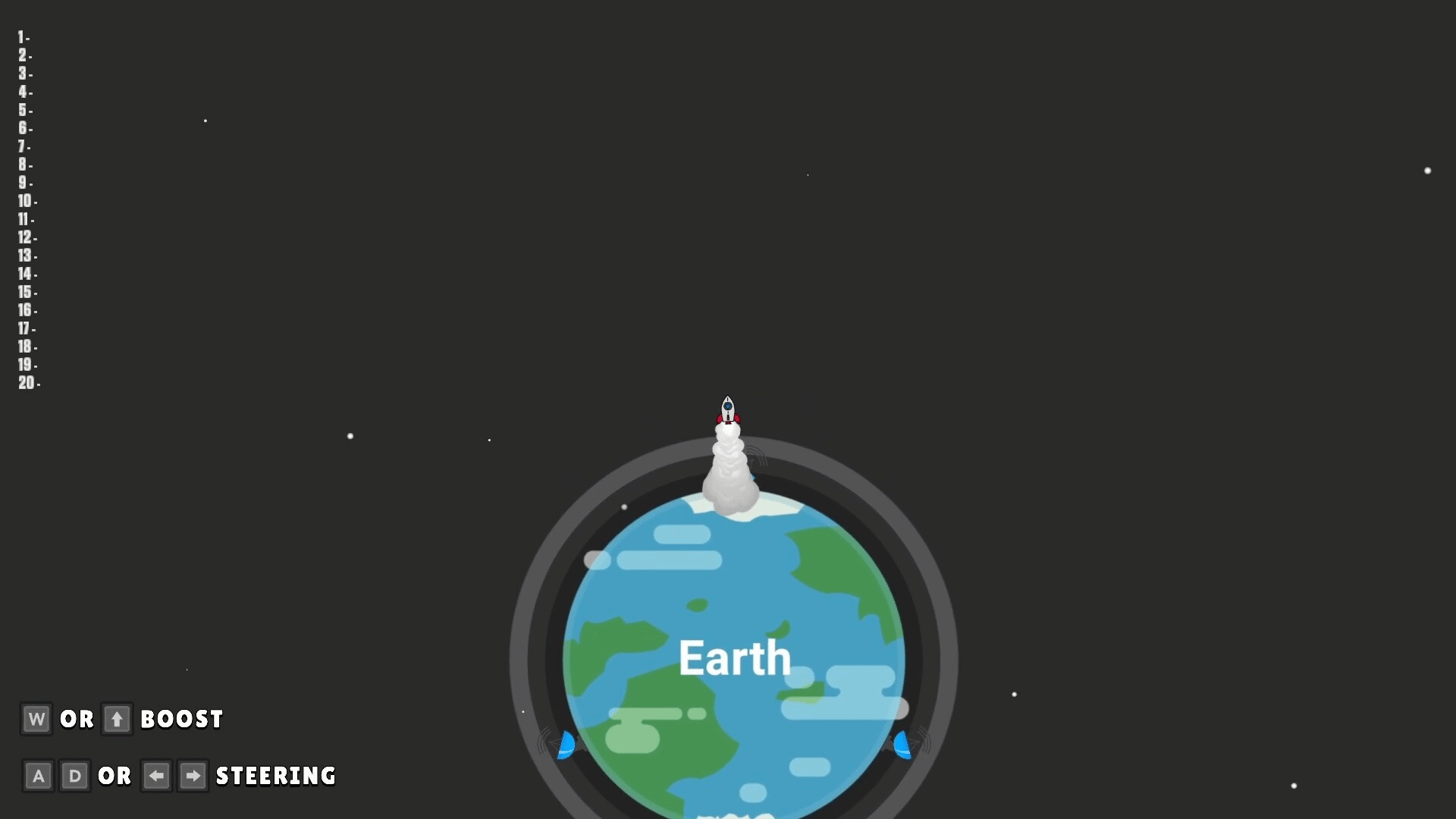Image resolution: width=1456 pixels, height=819 pixels.
Task: Tap the right arrow steering key
Action: [x=193, y=776]
